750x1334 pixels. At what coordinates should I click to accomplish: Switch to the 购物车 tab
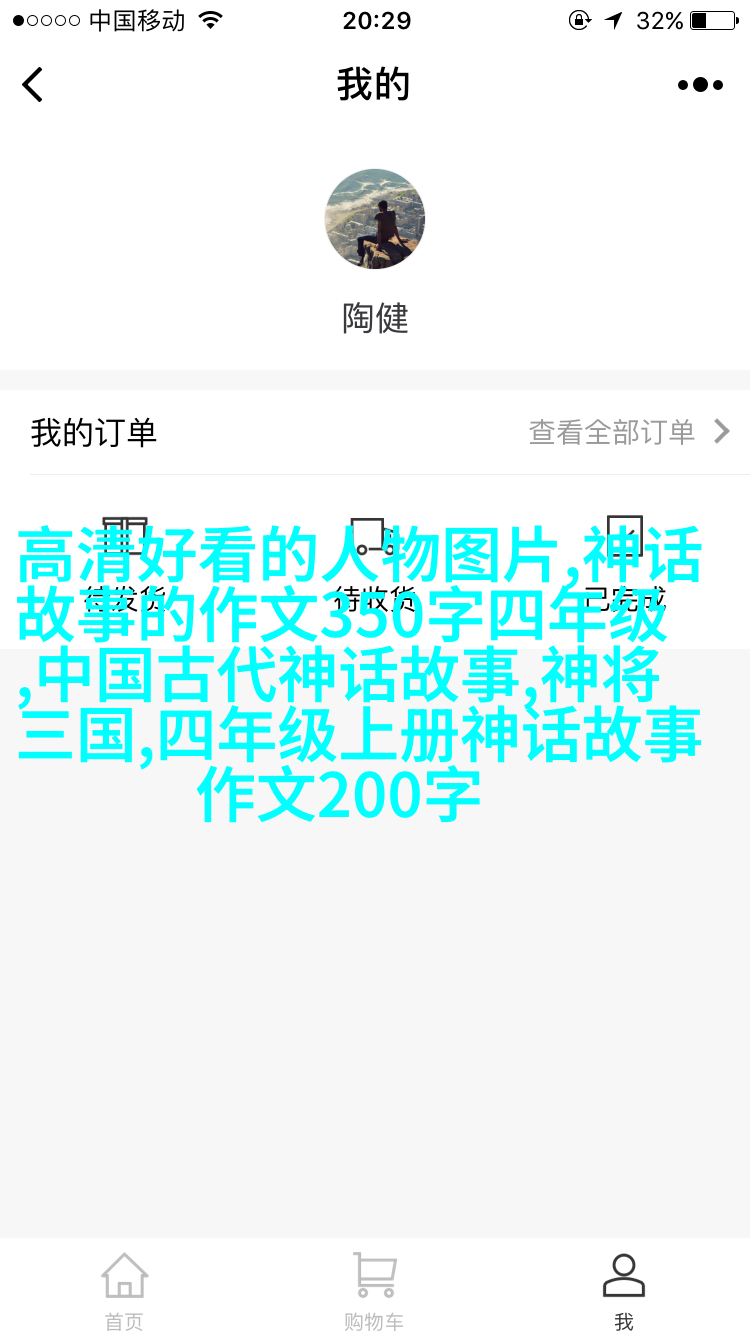375,1290
